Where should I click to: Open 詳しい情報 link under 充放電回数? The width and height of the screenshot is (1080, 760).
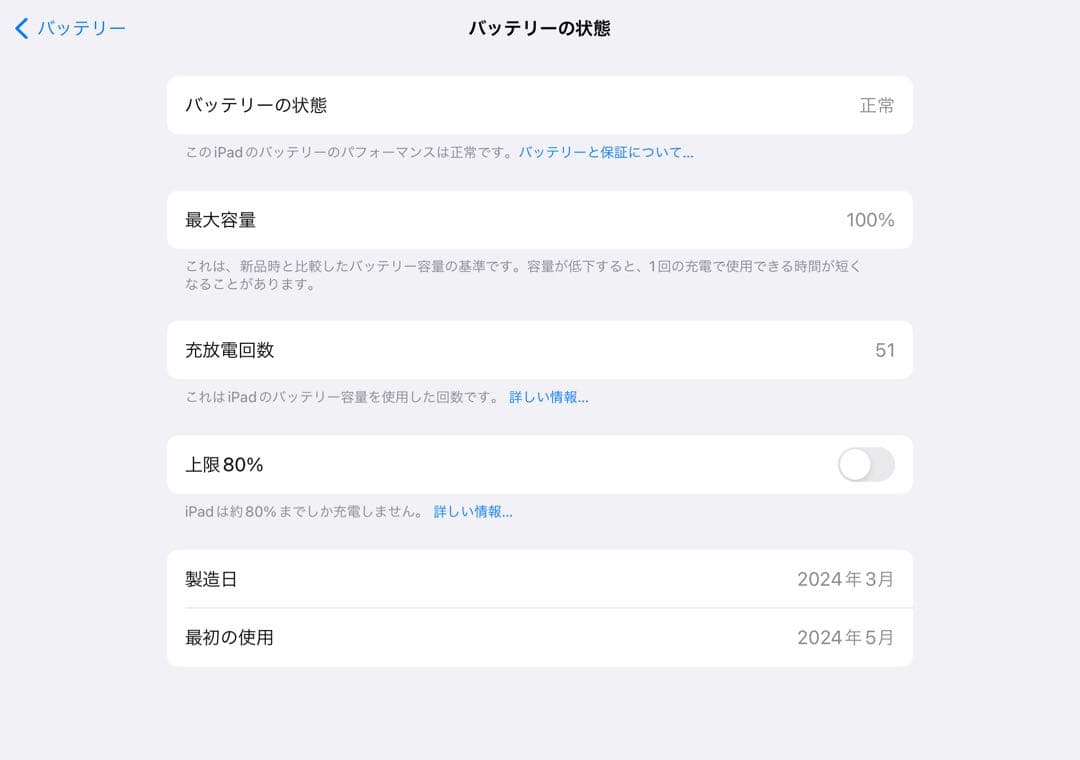pos(548,397)
